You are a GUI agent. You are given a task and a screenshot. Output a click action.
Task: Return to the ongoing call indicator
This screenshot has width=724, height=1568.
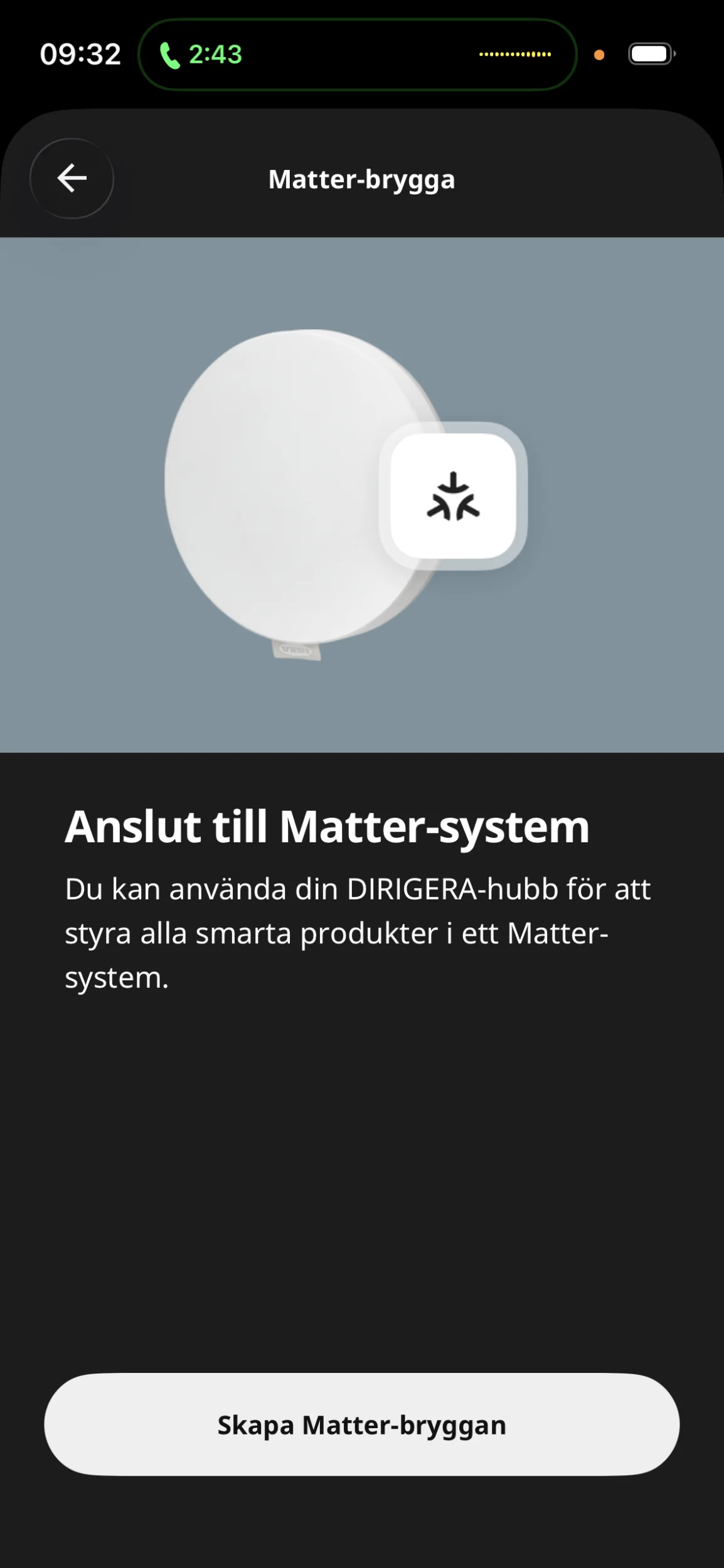tap(201, 55)
